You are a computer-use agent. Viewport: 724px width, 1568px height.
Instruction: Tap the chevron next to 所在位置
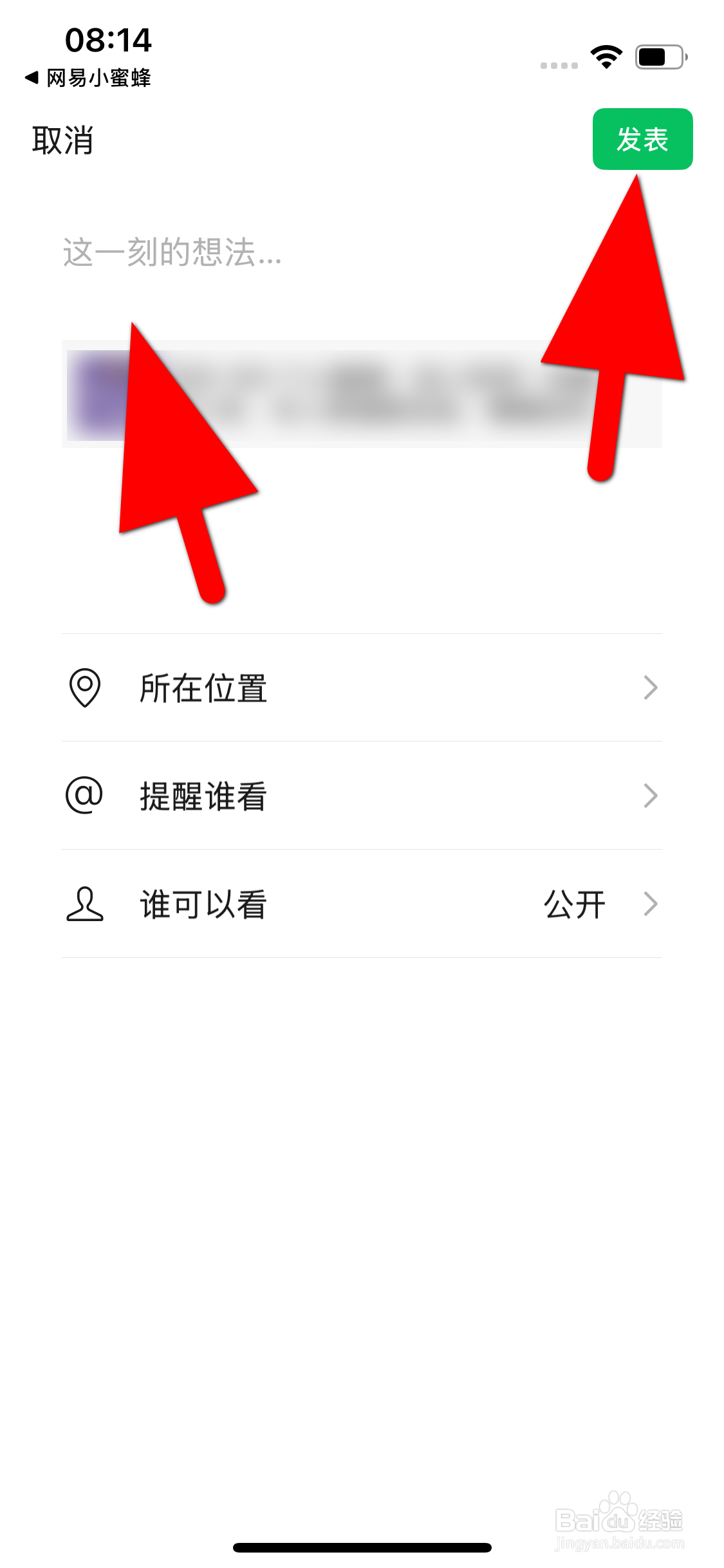(652, 689)
